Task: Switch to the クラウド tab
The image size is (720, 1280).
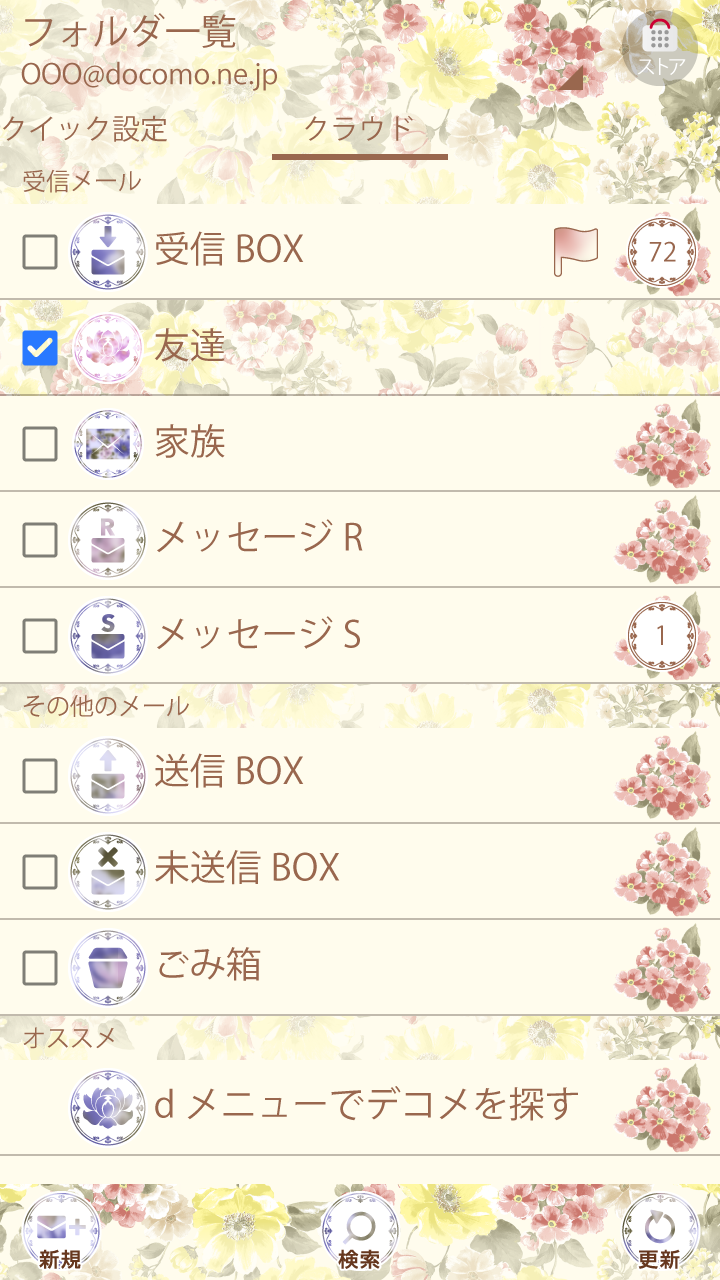Action: (x=359, y=129)
